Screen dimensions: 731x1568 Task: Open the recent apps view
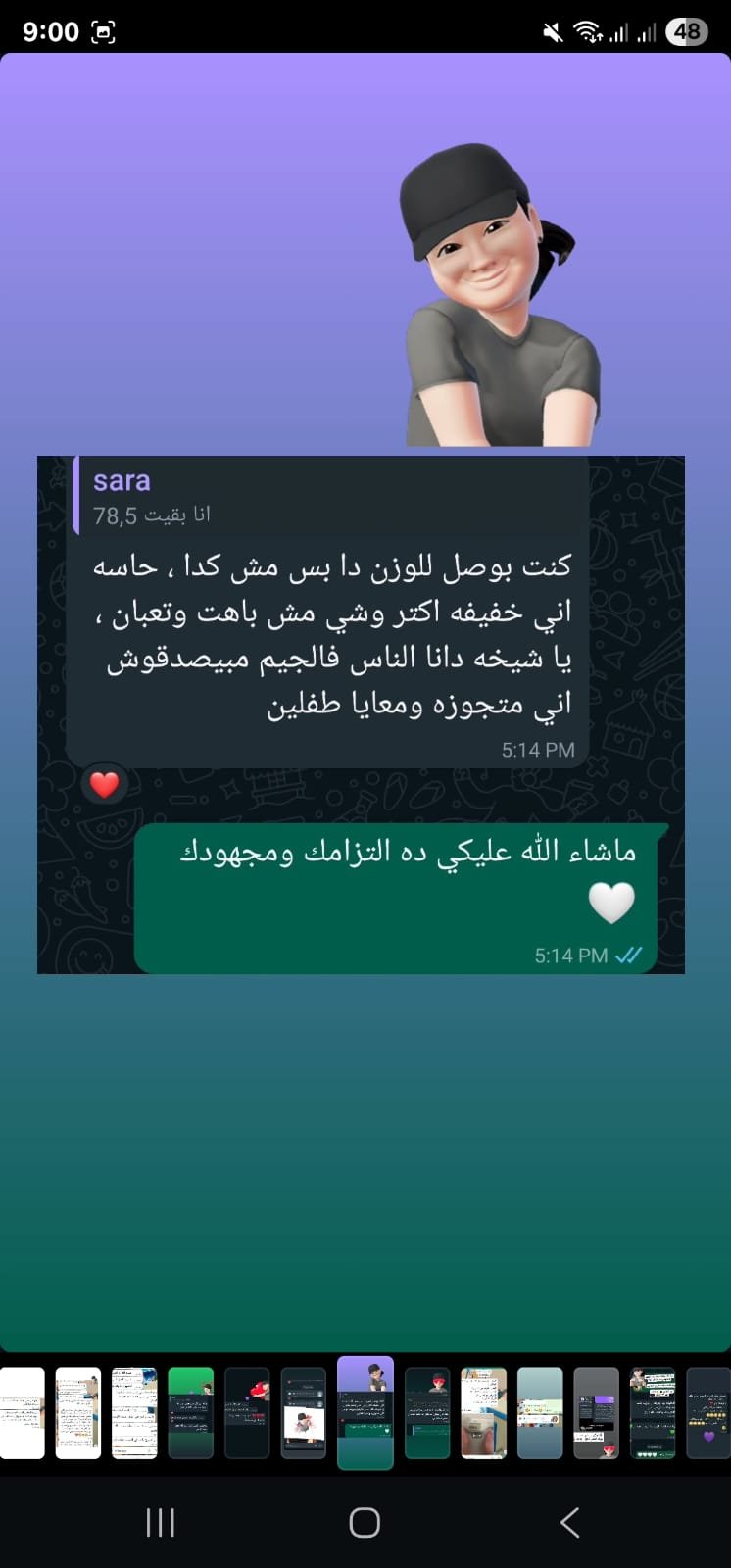click(x=160, y=1522)
